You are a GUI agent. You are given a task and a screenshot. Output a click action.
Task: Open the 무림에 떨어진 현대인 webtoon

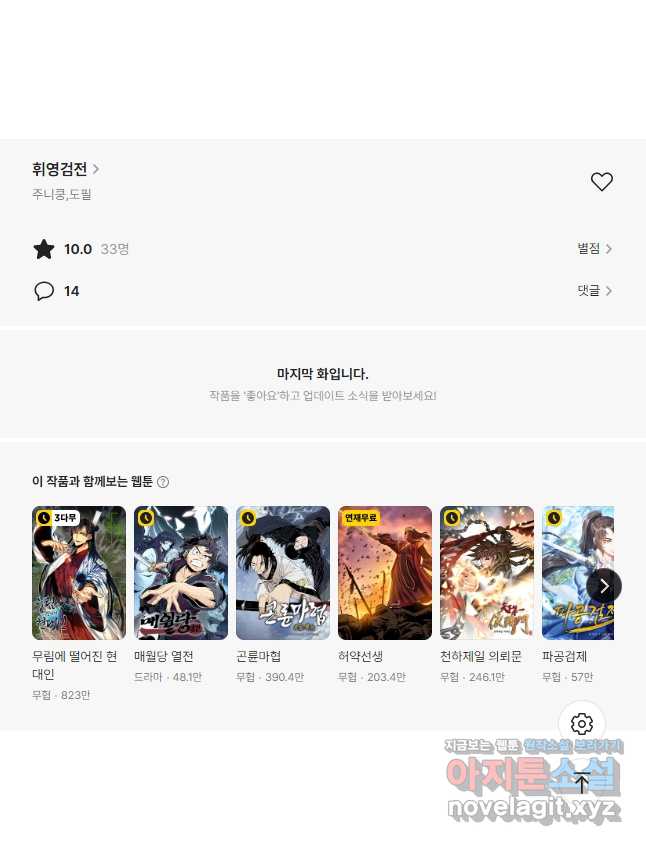(79, 573)
